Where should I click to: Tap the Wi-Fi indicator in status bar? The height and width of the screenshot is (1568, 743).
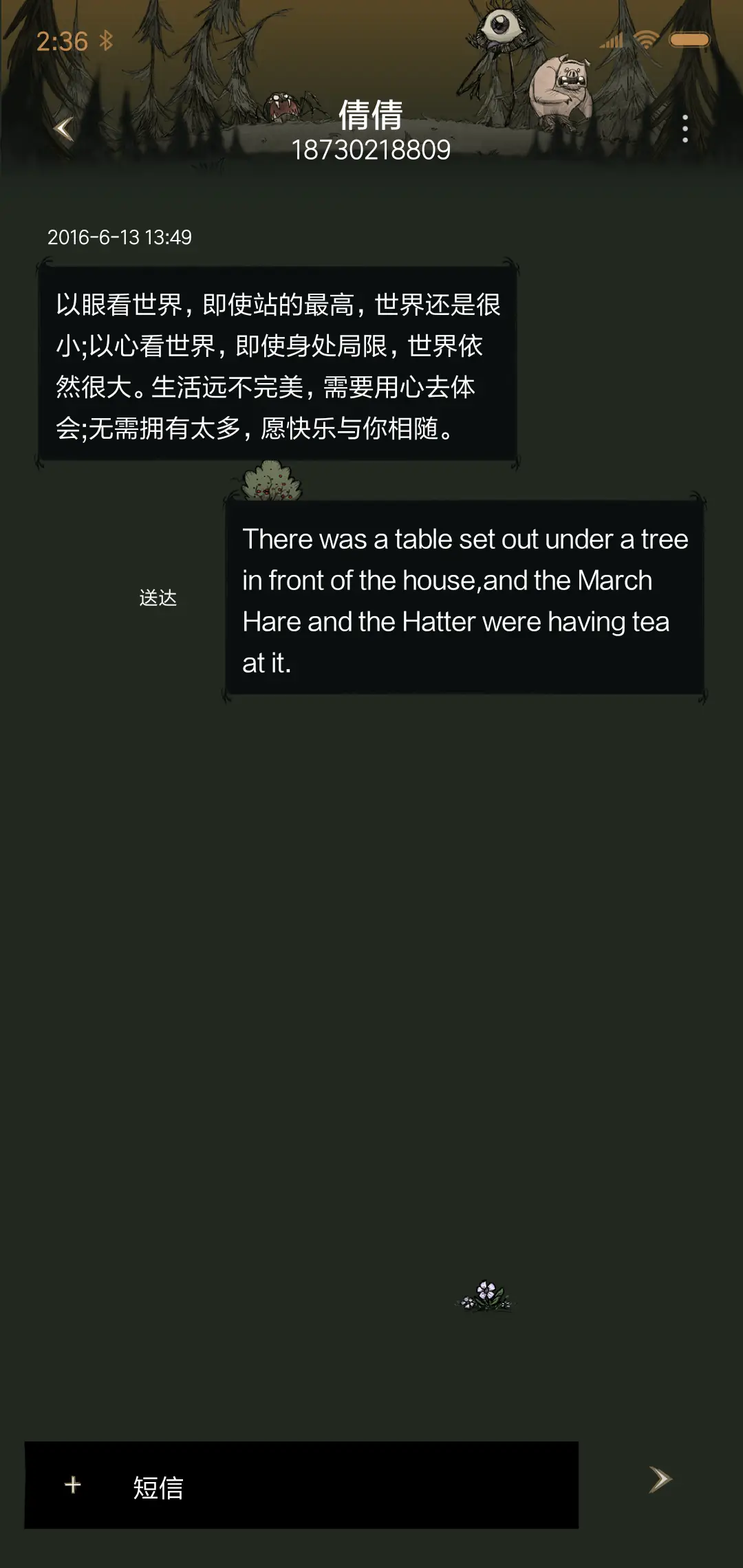coord(645,40)
